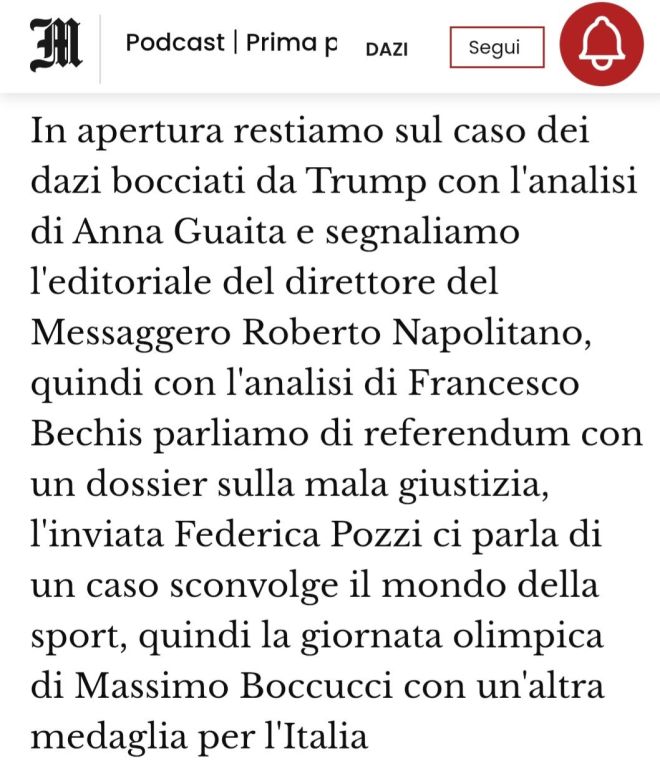Tap the Segui follow button
660x784 pixels.
[496, 48]
